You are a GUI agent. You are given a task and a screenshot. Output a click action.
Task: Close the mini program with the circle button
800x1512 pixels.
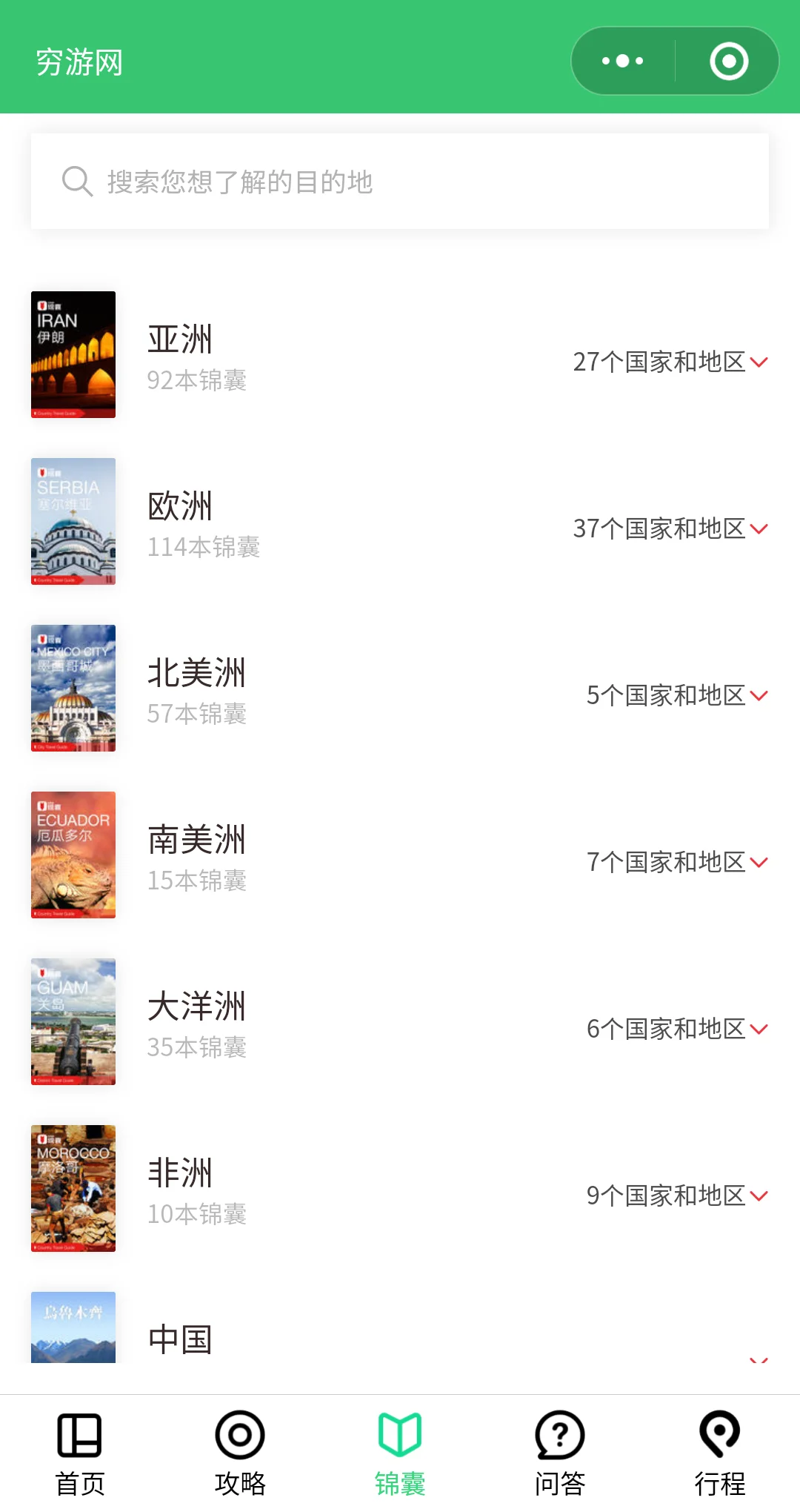click(x=729, y=61)
